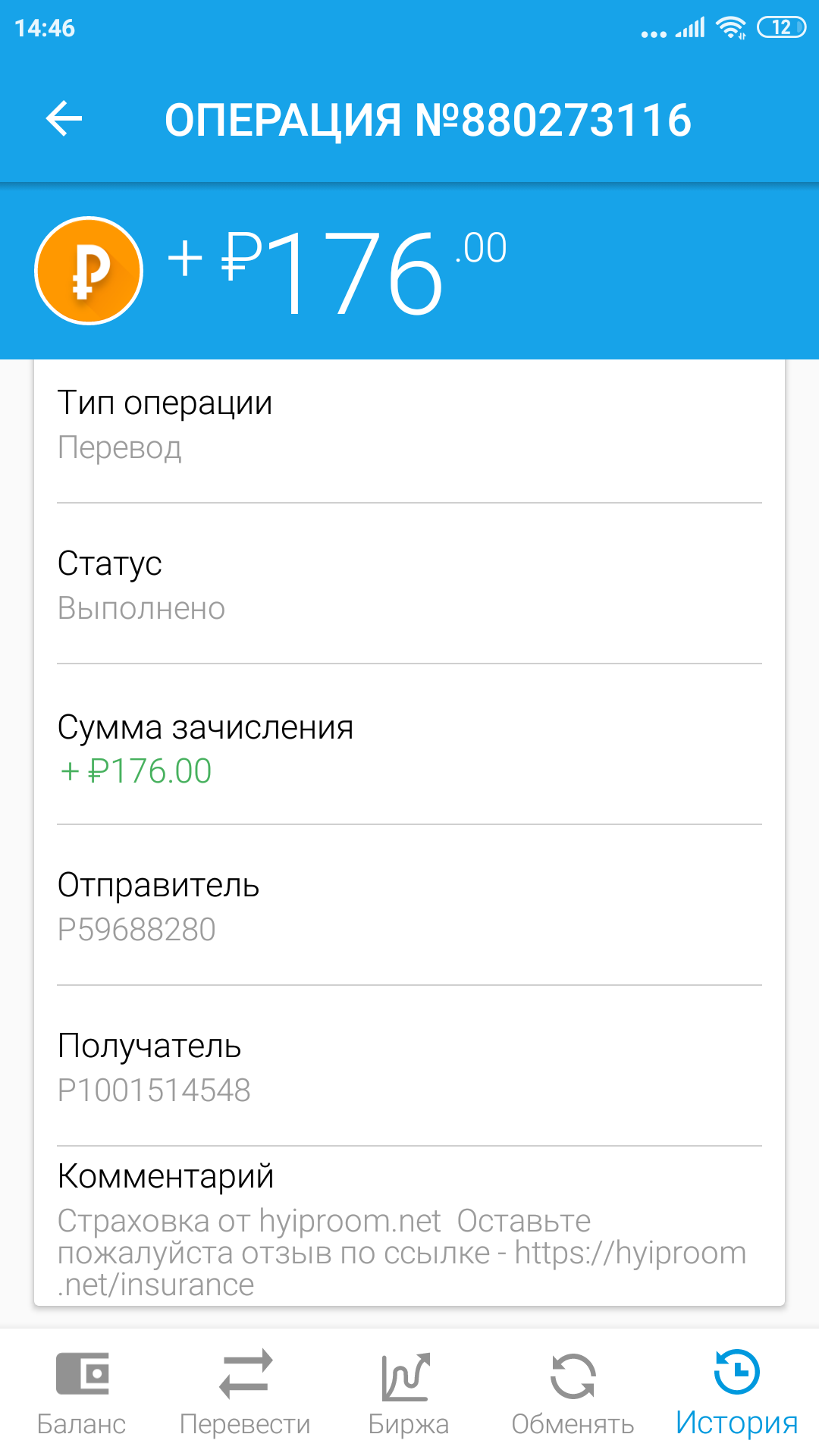Image resolution: width=819 pixels, height=1456 pixels.
Task: Go back using the arrow icon
Action: [64, 119]
